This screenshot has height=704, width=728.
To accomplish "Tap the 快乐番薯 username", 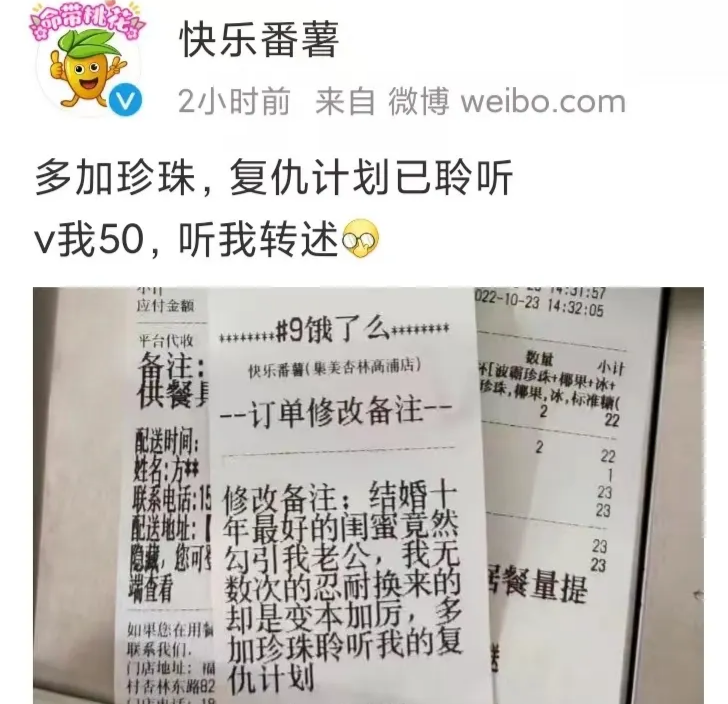I will (259, 42).
